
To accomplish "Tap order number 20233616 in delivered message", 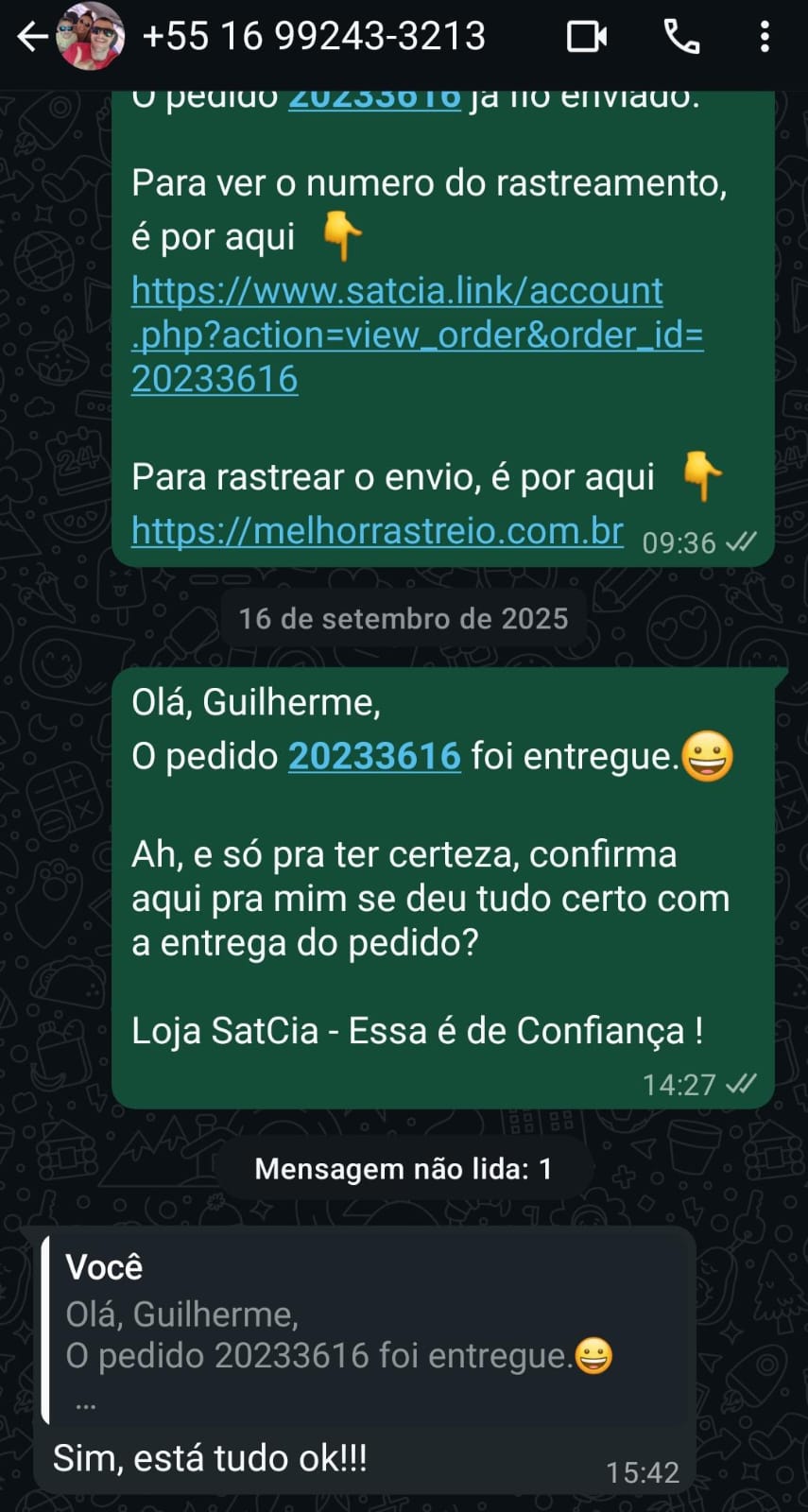I will tap(374, 756).
